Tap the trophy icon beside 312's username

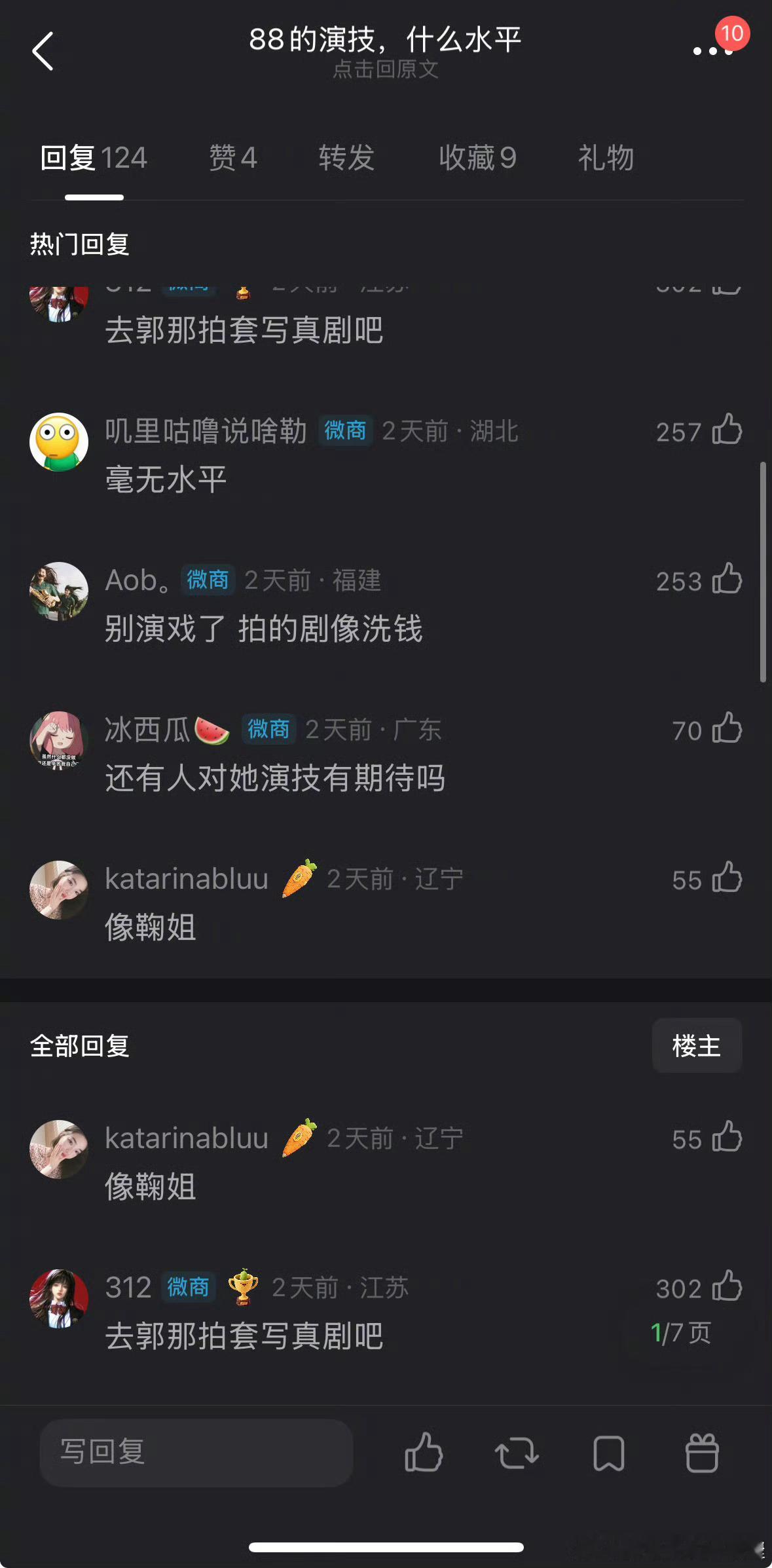pyautogui.click(x=243, y=1286)
